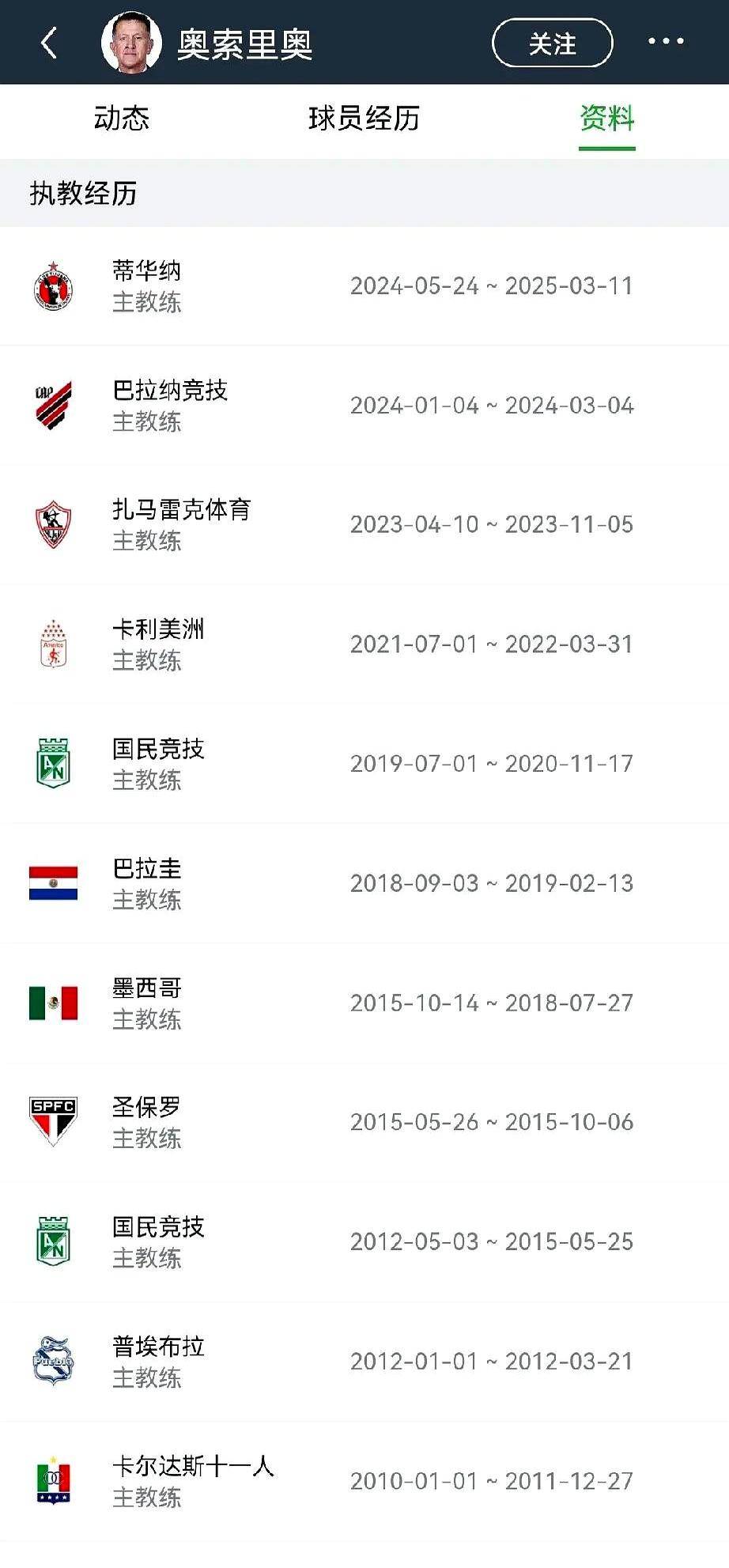Select the 巴拉纳竞技 club badge
729x1568 pixels.
click(54, 405)
